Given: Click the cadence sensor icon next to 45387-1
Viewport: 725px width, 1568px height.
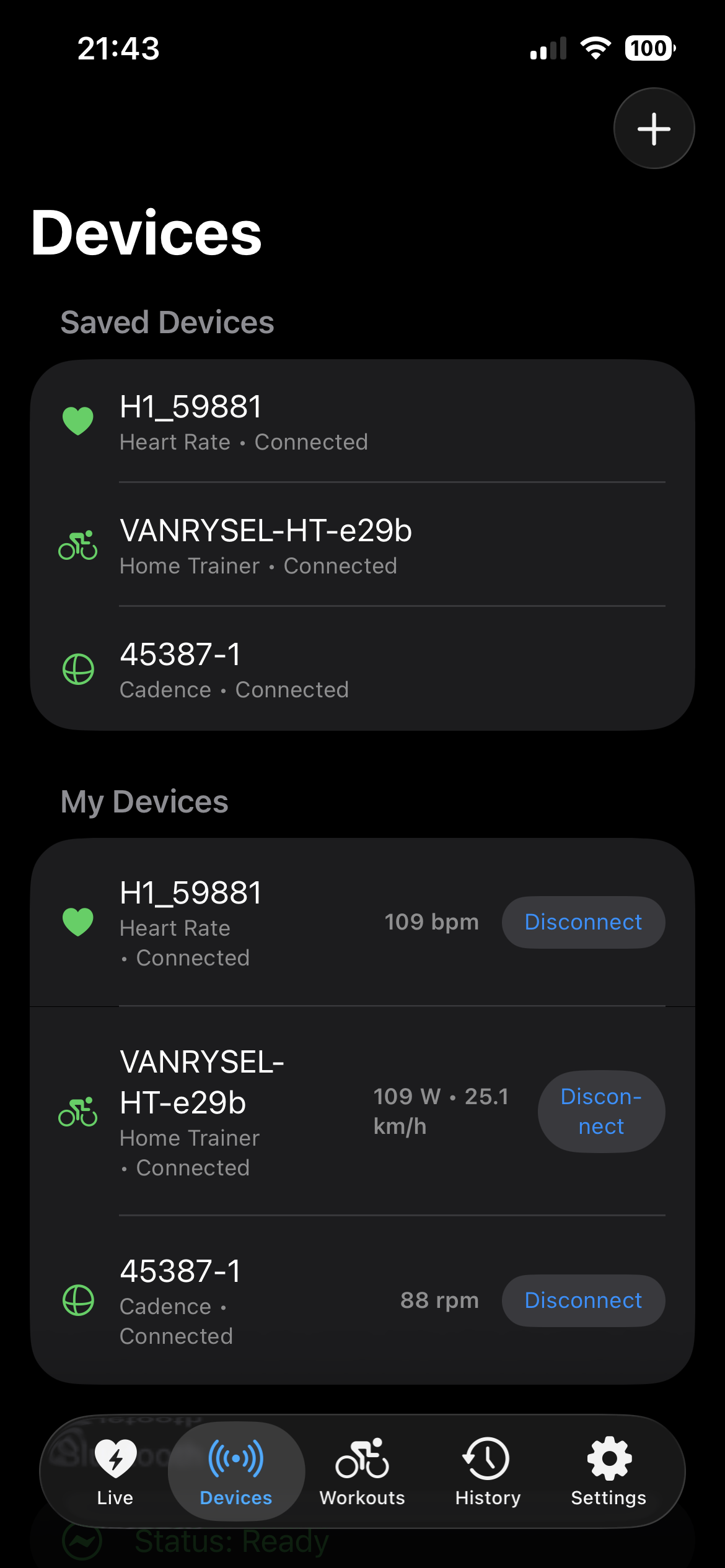Looking at the screenshot, I should 77,669.
